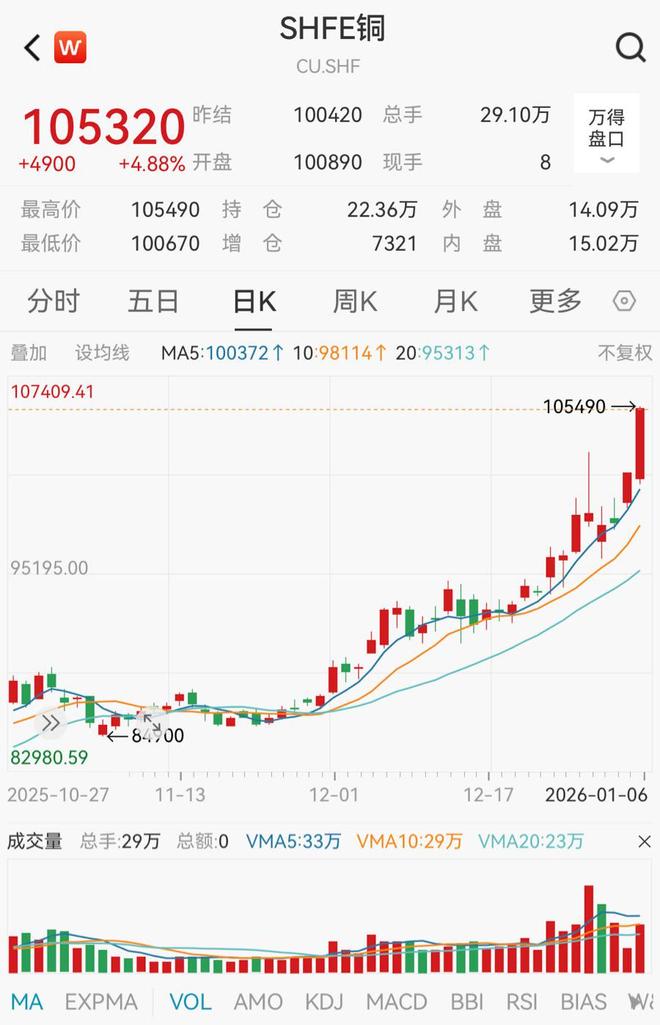Screen dimensions: 660x1025
Task: Switch to the 五日 chart tab
Action: (x=153, y=301)
